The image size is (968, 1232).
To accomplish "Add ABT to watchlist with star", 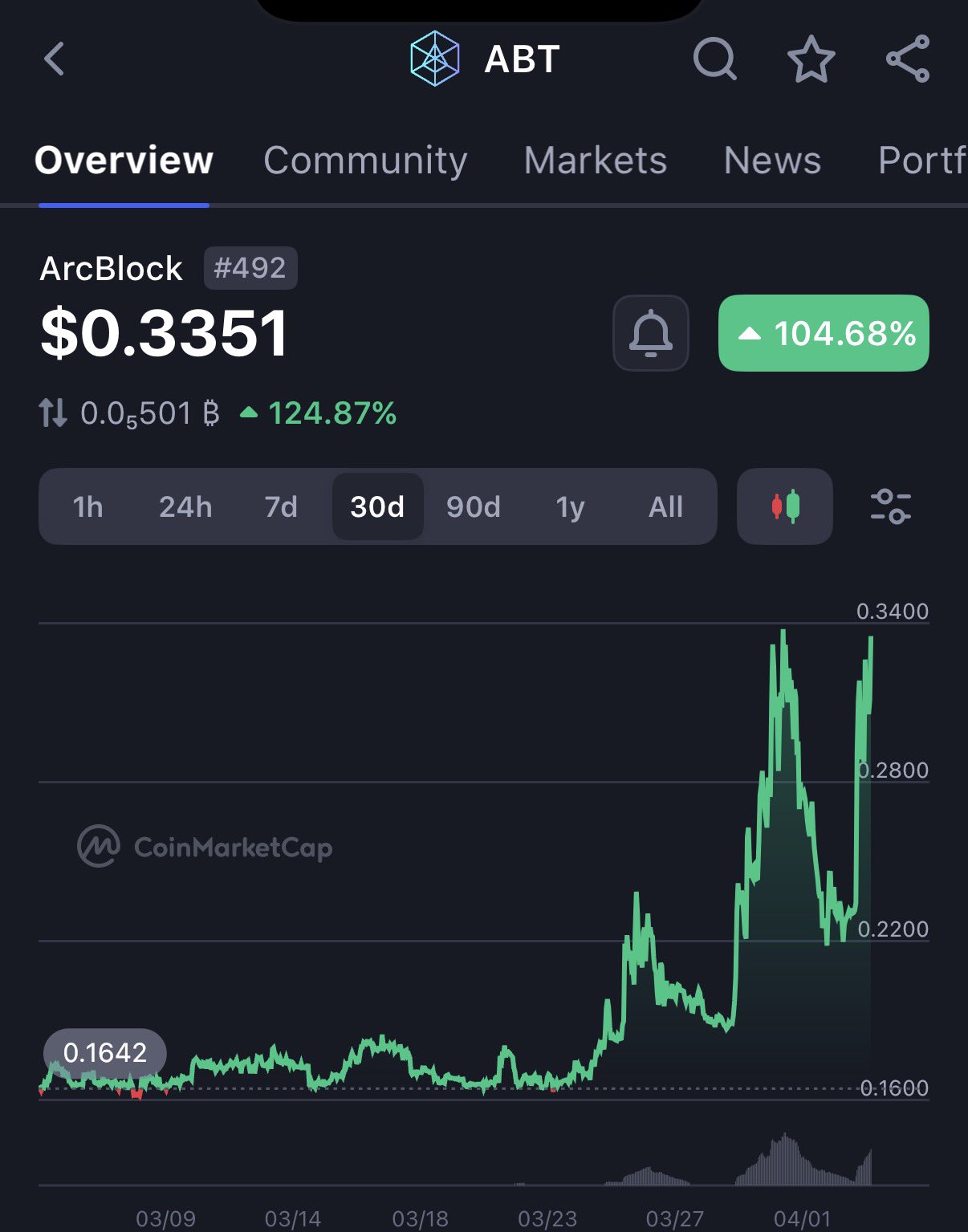I will 811,59.
